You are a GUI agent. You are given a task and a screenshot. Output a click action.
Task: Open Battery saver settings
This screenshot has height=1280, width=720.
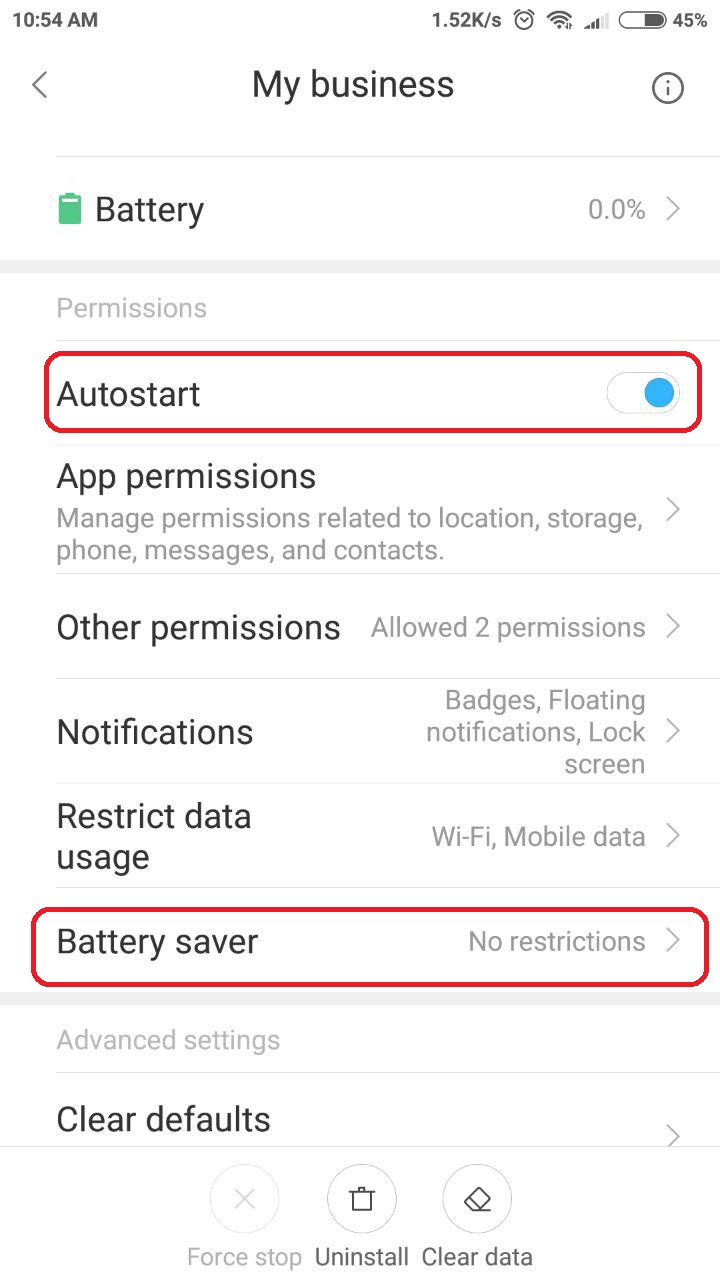(x=360, y=941)
